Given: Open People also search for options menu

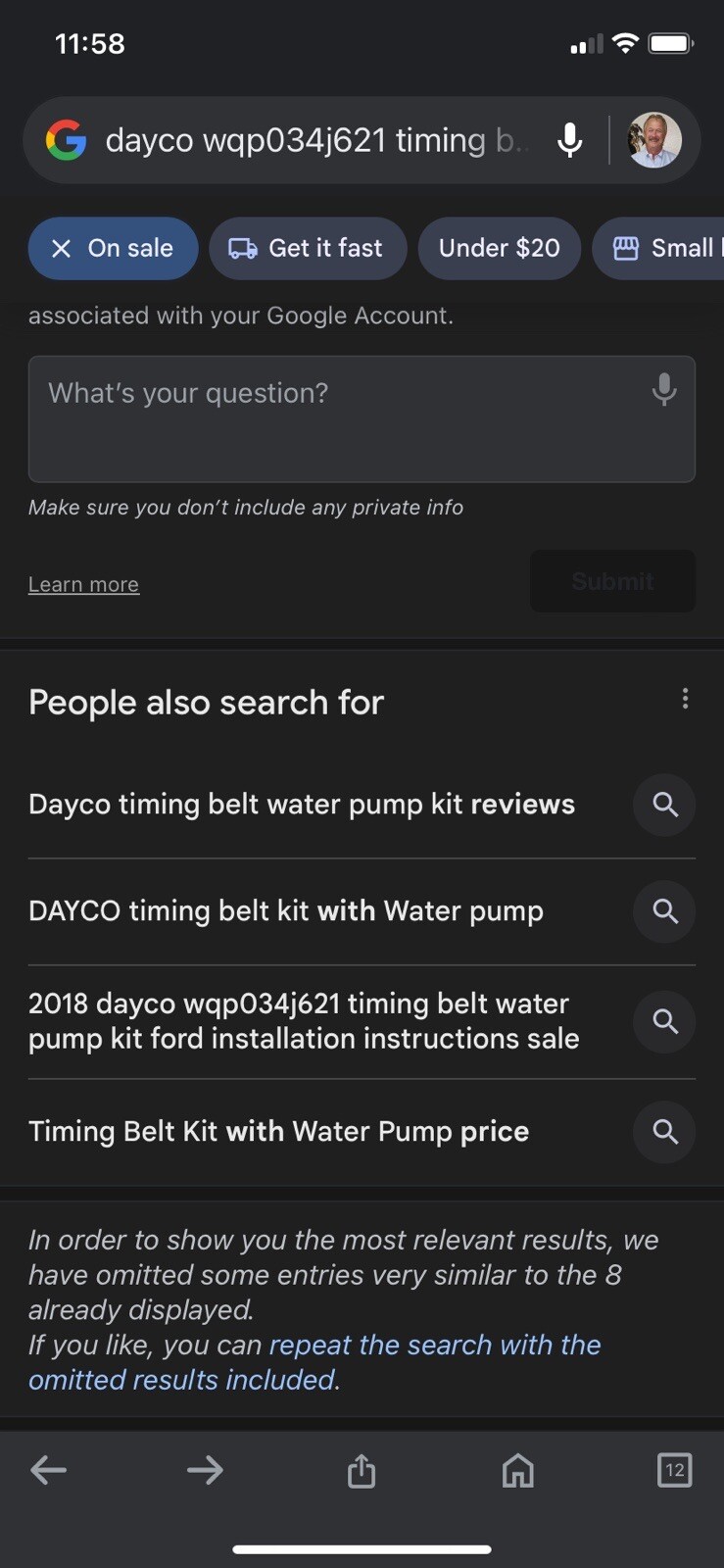Looking at the screenshot, I should tap(685, 699).
